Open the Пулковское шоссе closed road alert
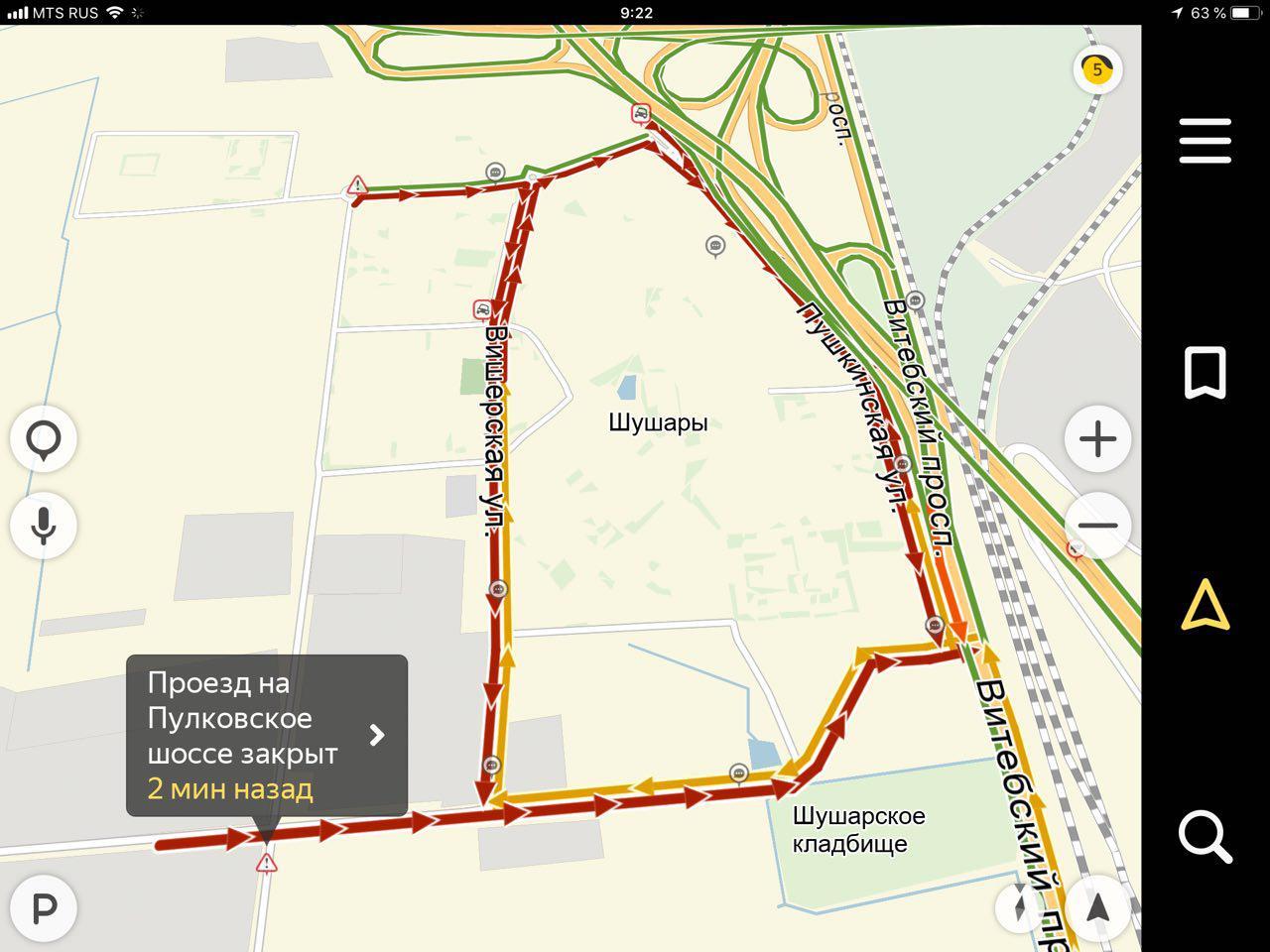 [266, 735]
